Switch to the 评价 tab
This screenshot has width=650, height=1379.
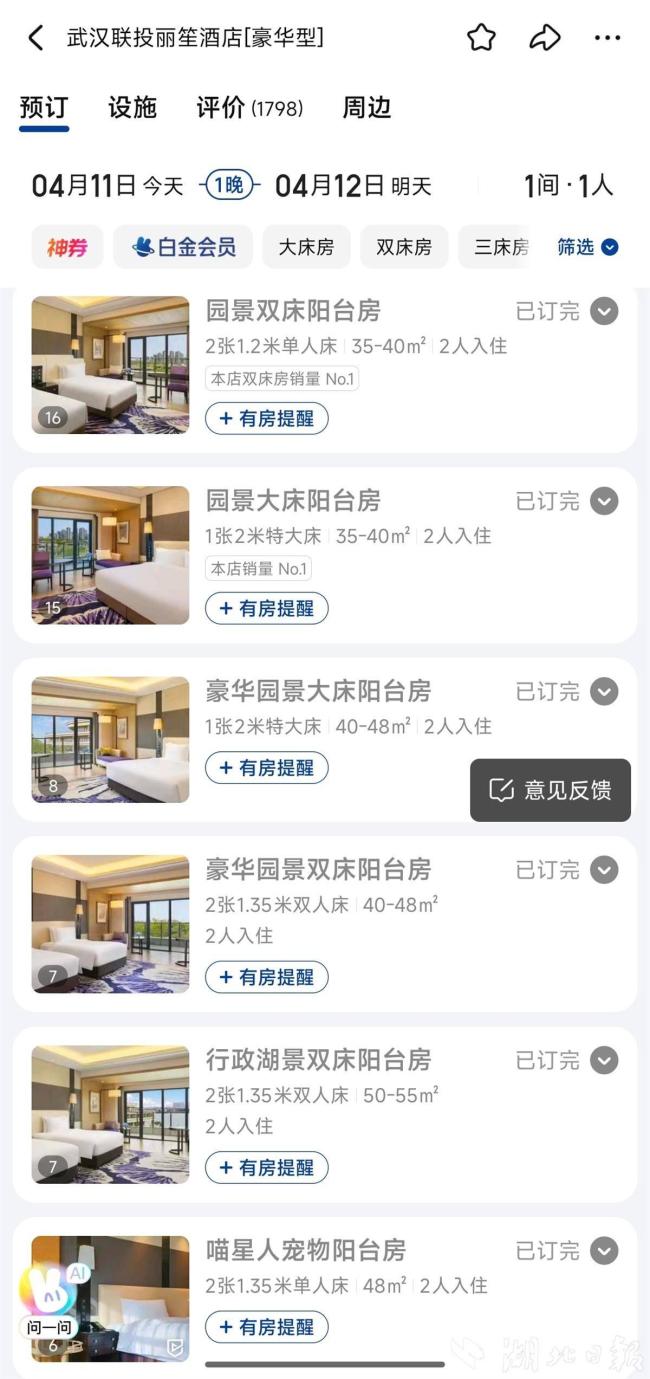point(249,108)
